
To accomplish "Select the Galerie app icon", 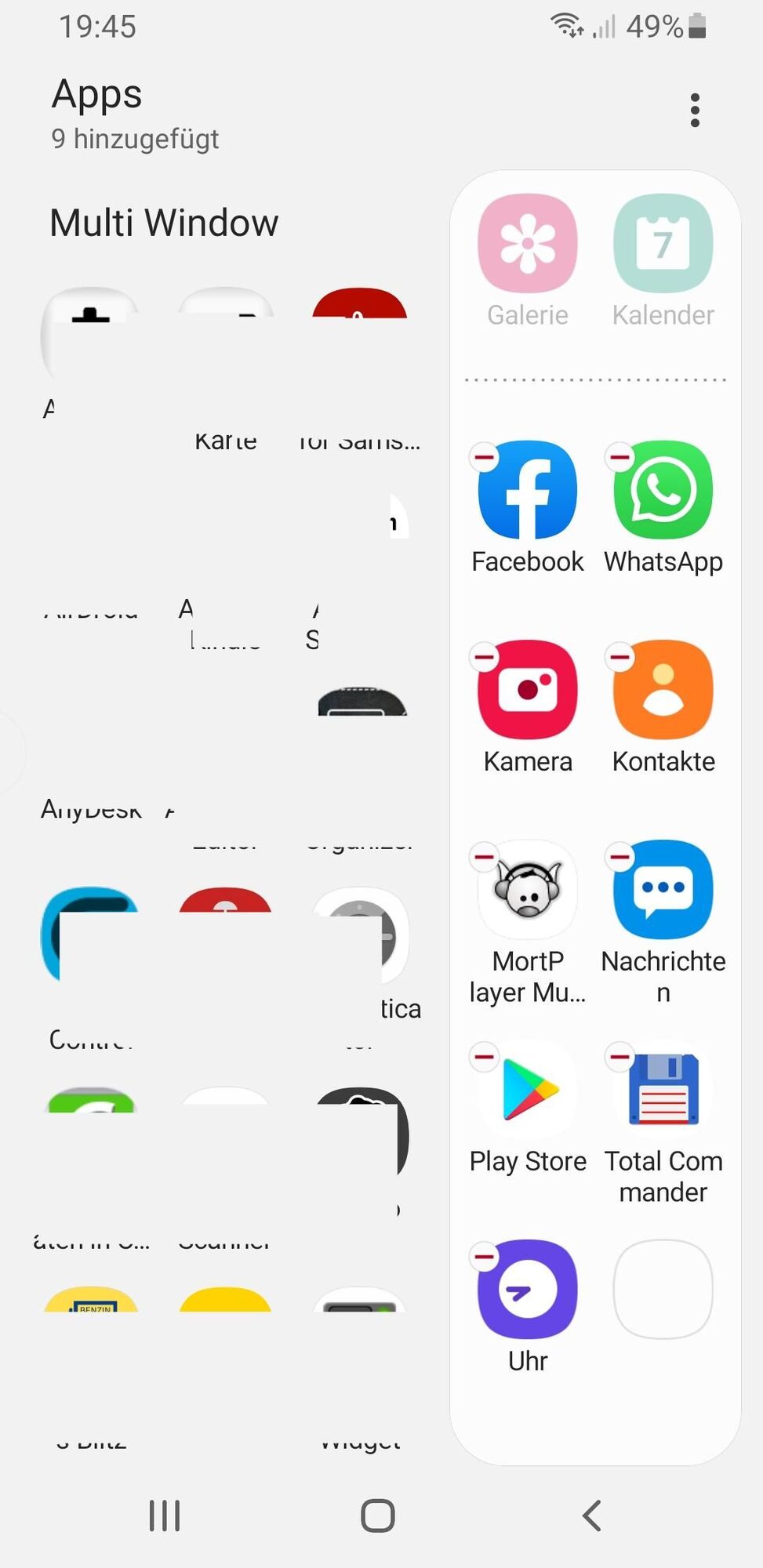I will pos(528,244).
